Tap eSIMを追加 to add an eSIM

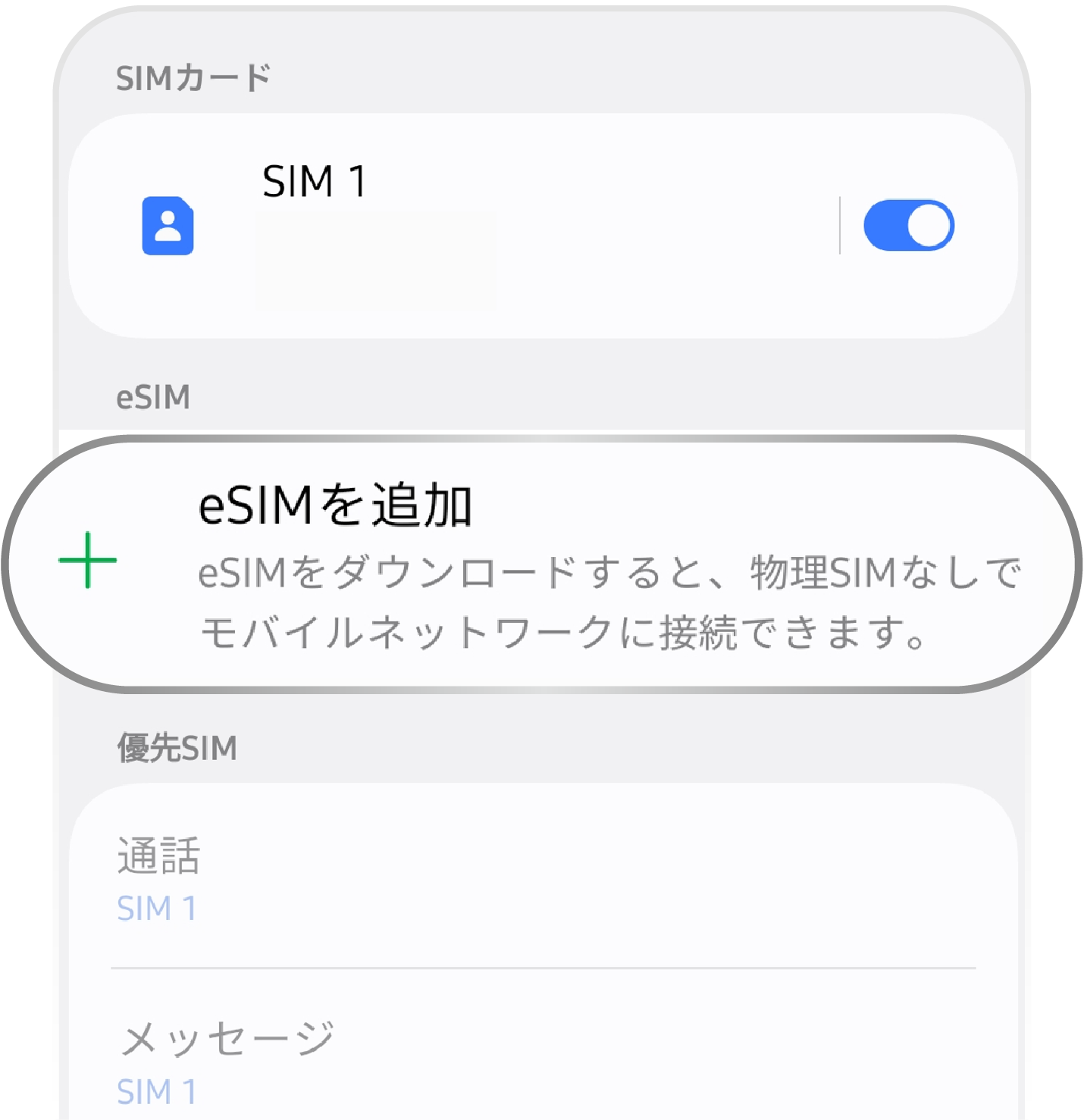click(x=541, y=564)
